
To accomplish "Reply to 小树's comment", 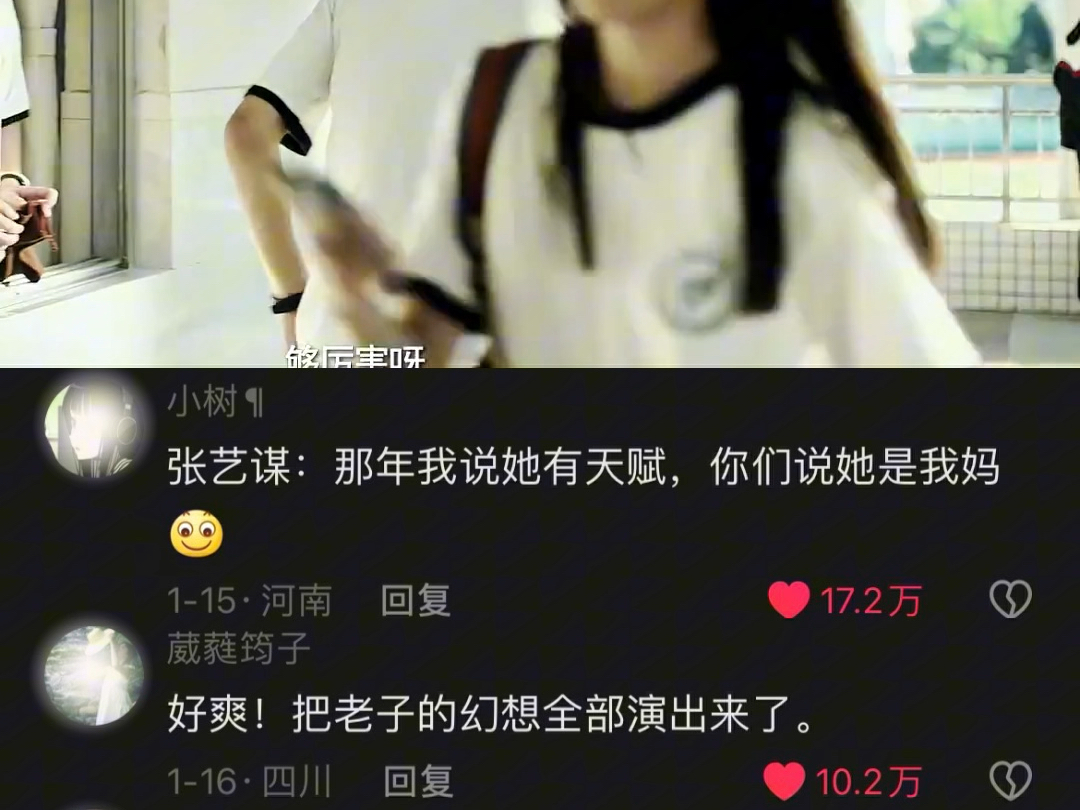I will click(416, 600).
